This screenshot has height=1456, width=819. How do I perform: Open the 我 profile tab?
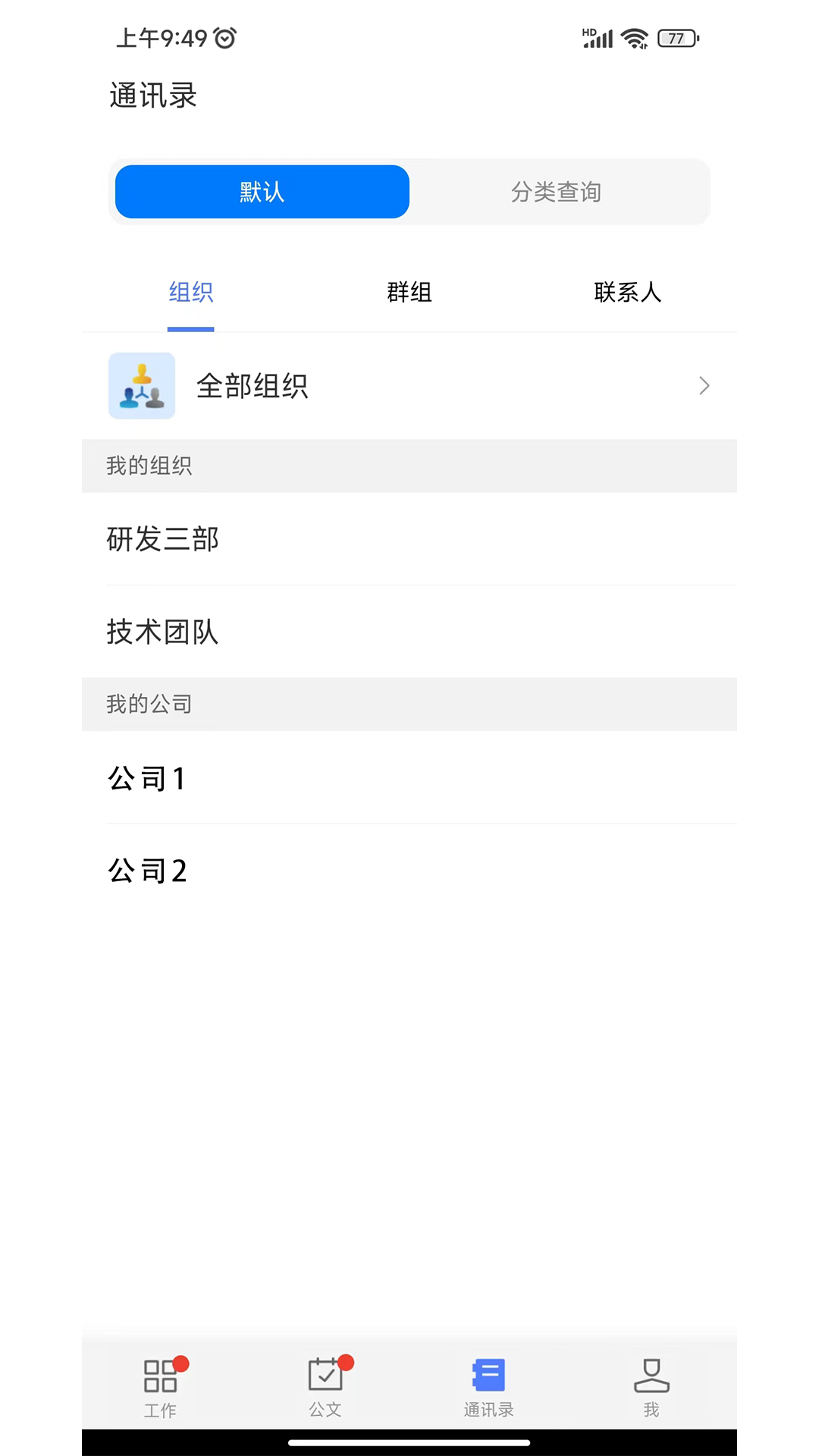(x=651, y=1386)
